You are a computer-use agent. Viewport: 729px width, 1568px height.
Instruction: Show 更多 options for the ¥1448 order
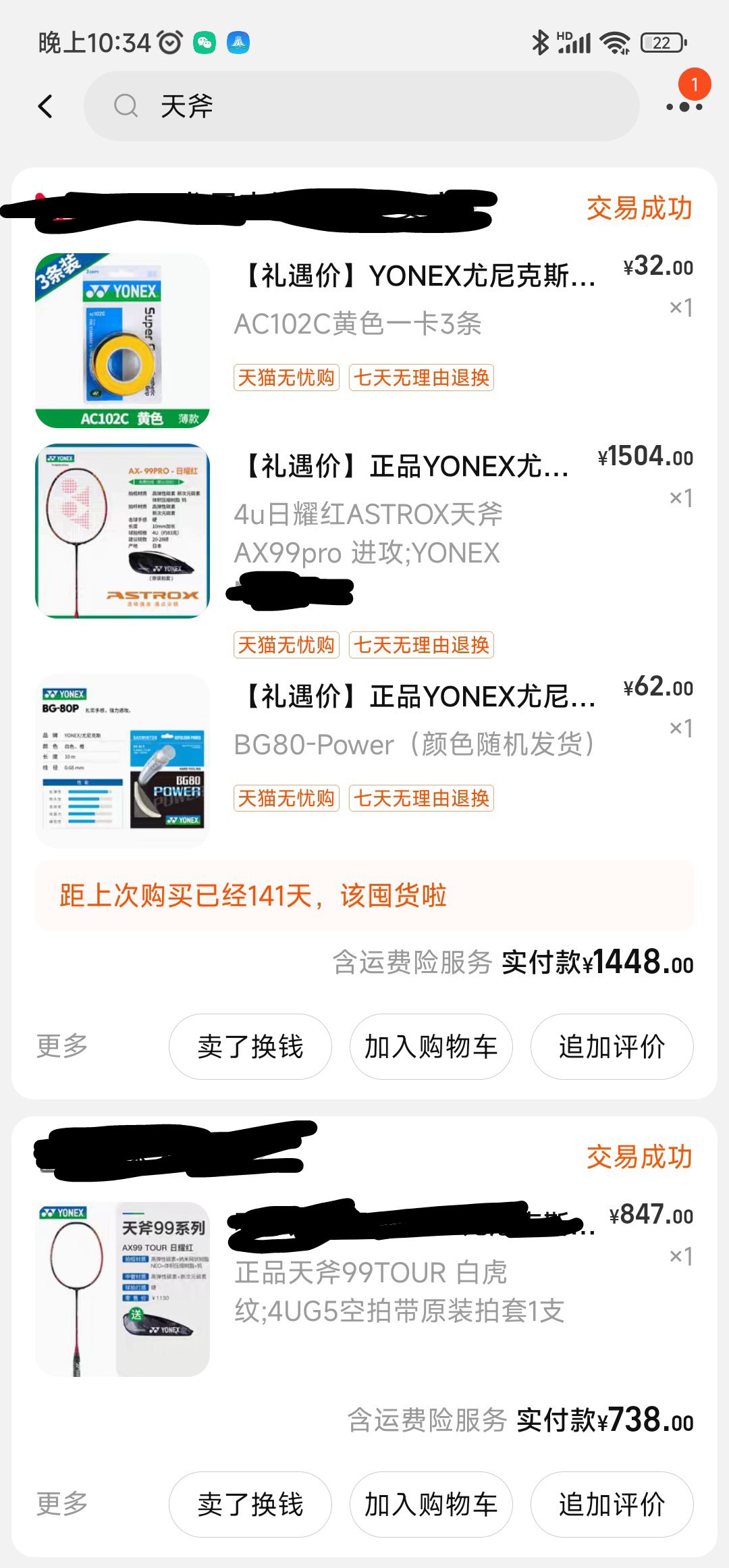[x=62, y=1046]
